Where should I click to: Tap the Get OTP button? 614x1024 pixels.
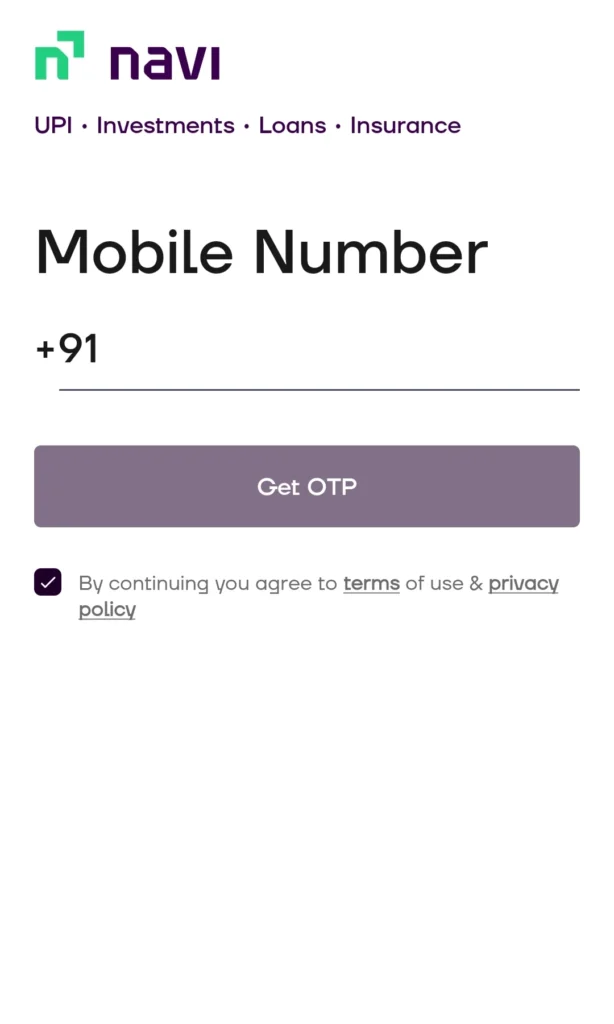tap(307, 487)
